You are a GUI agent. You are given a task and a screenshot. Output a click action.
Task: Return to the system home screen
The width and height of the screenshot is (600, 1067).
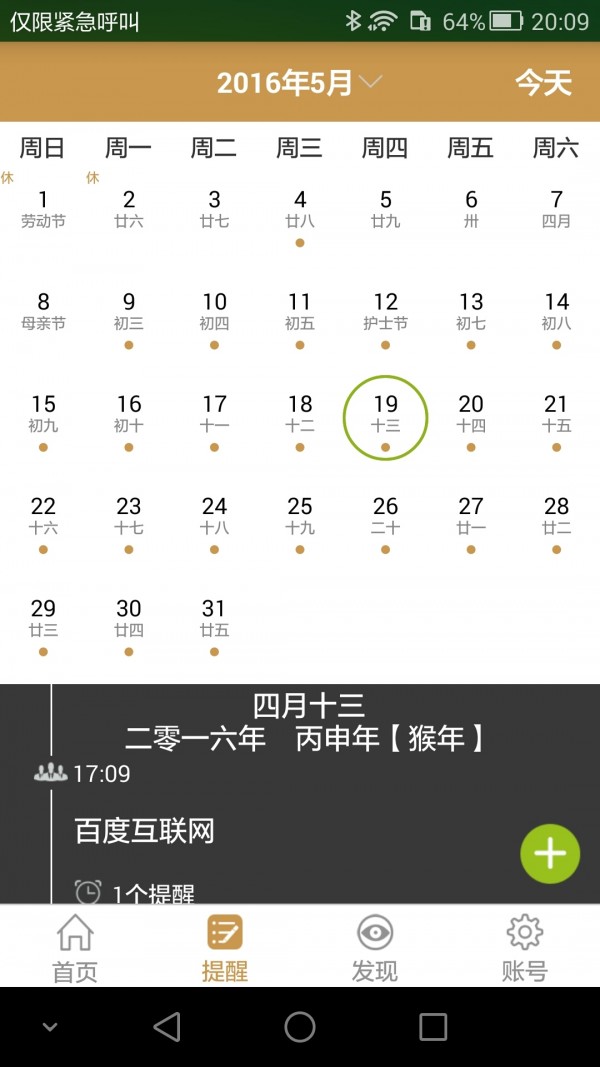point(300,1026)
